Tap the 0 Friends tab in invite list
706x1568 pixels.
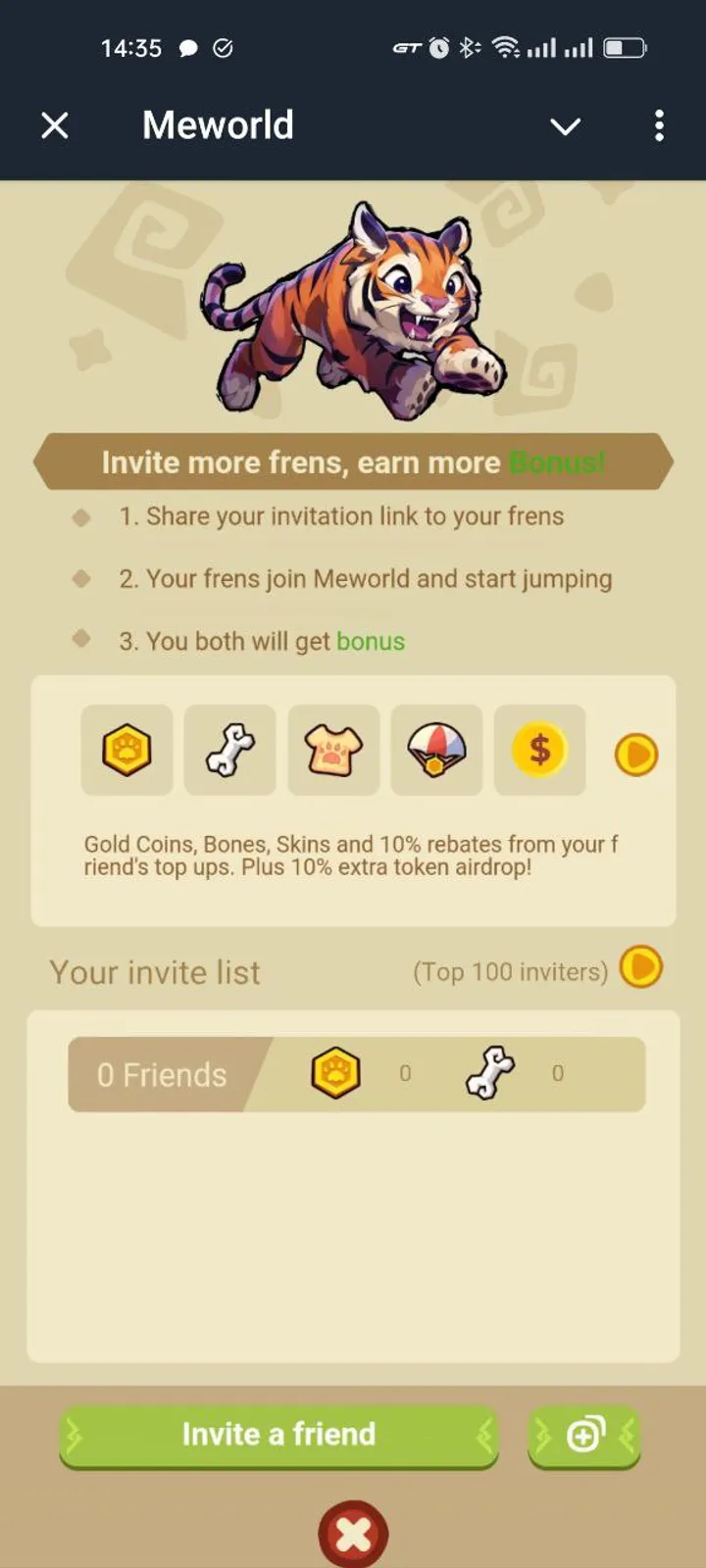click(x=162, y=1073)
